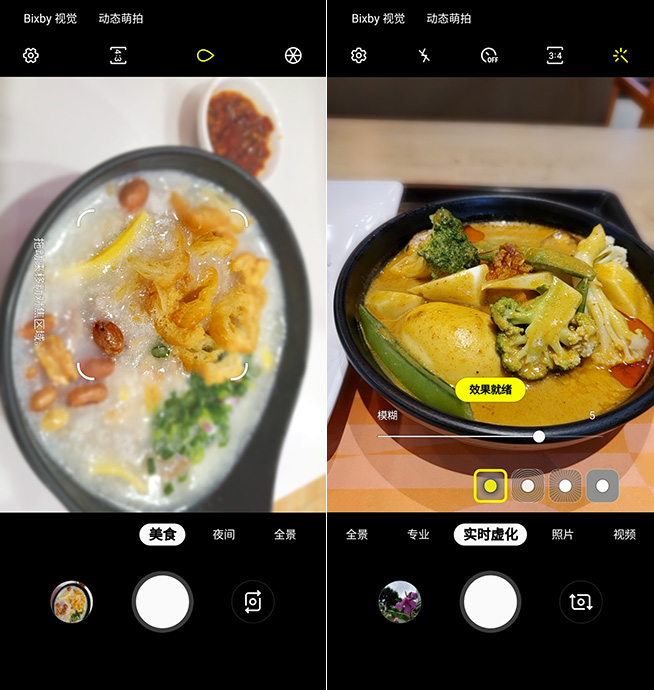Open the timer OFF setting
654x690 pixels.
pyautogui.click(x=489, y=56)
